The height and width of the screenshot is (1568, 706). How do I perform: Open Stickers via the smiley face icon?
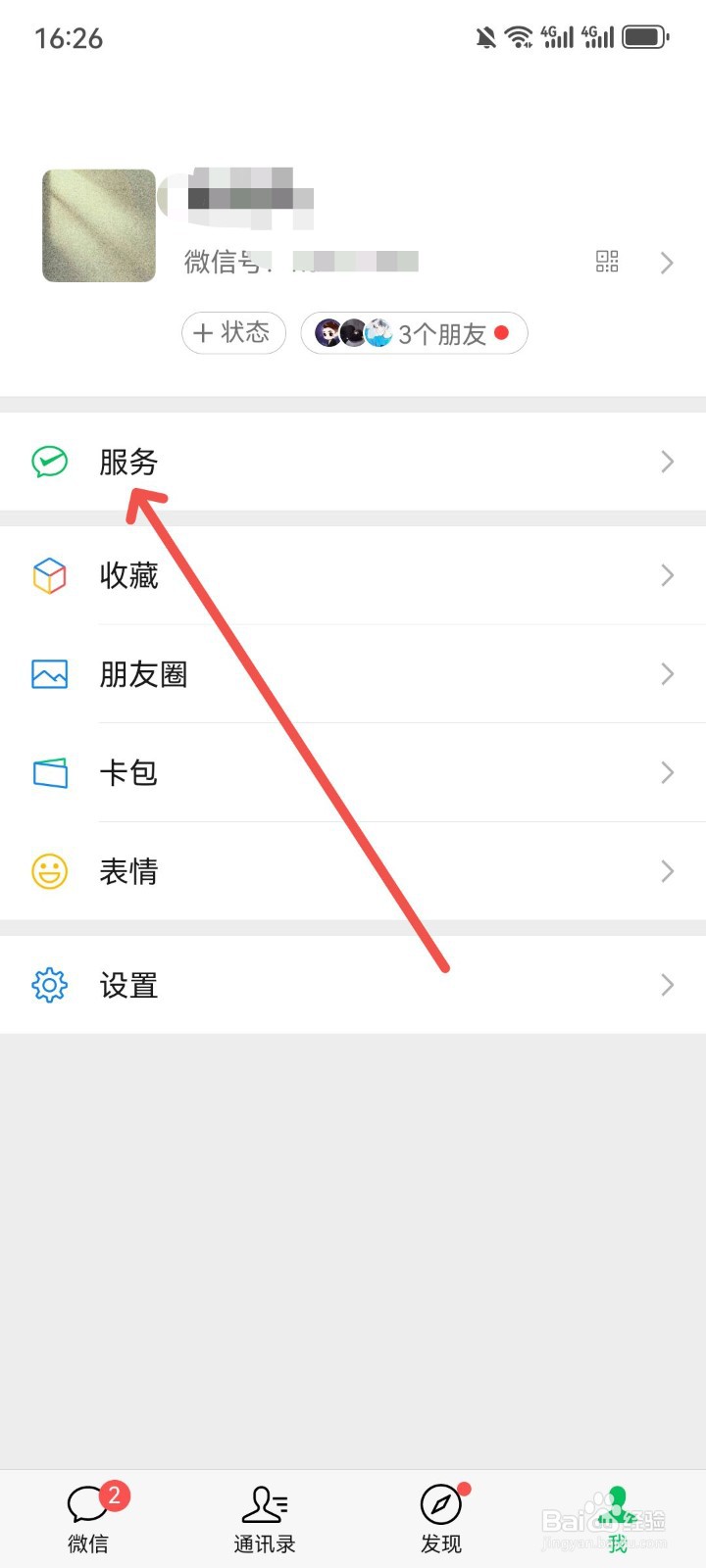(x=49, y=871)
